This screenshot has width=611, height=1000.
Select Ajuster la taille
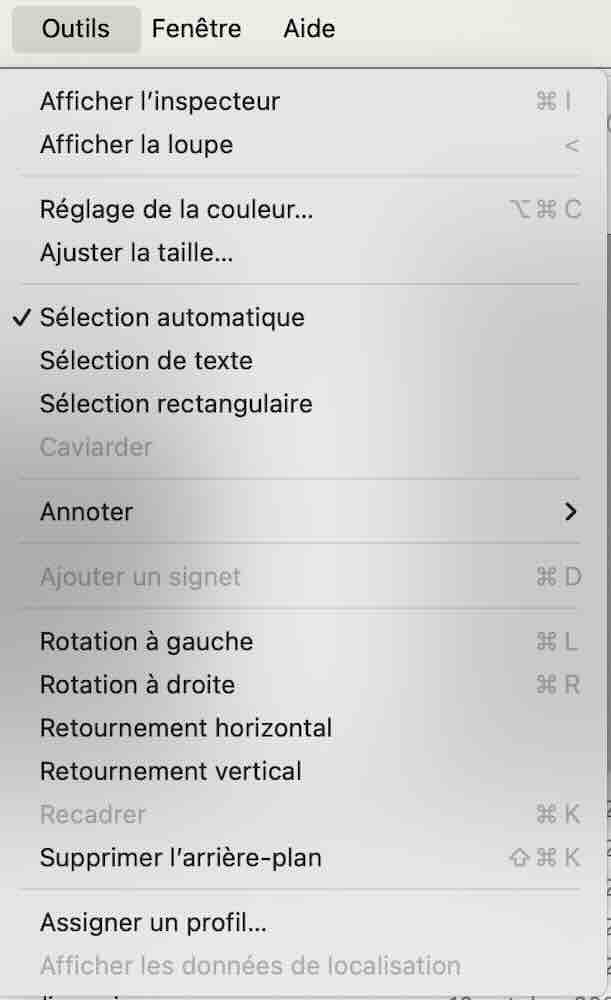tap(302, 253)
